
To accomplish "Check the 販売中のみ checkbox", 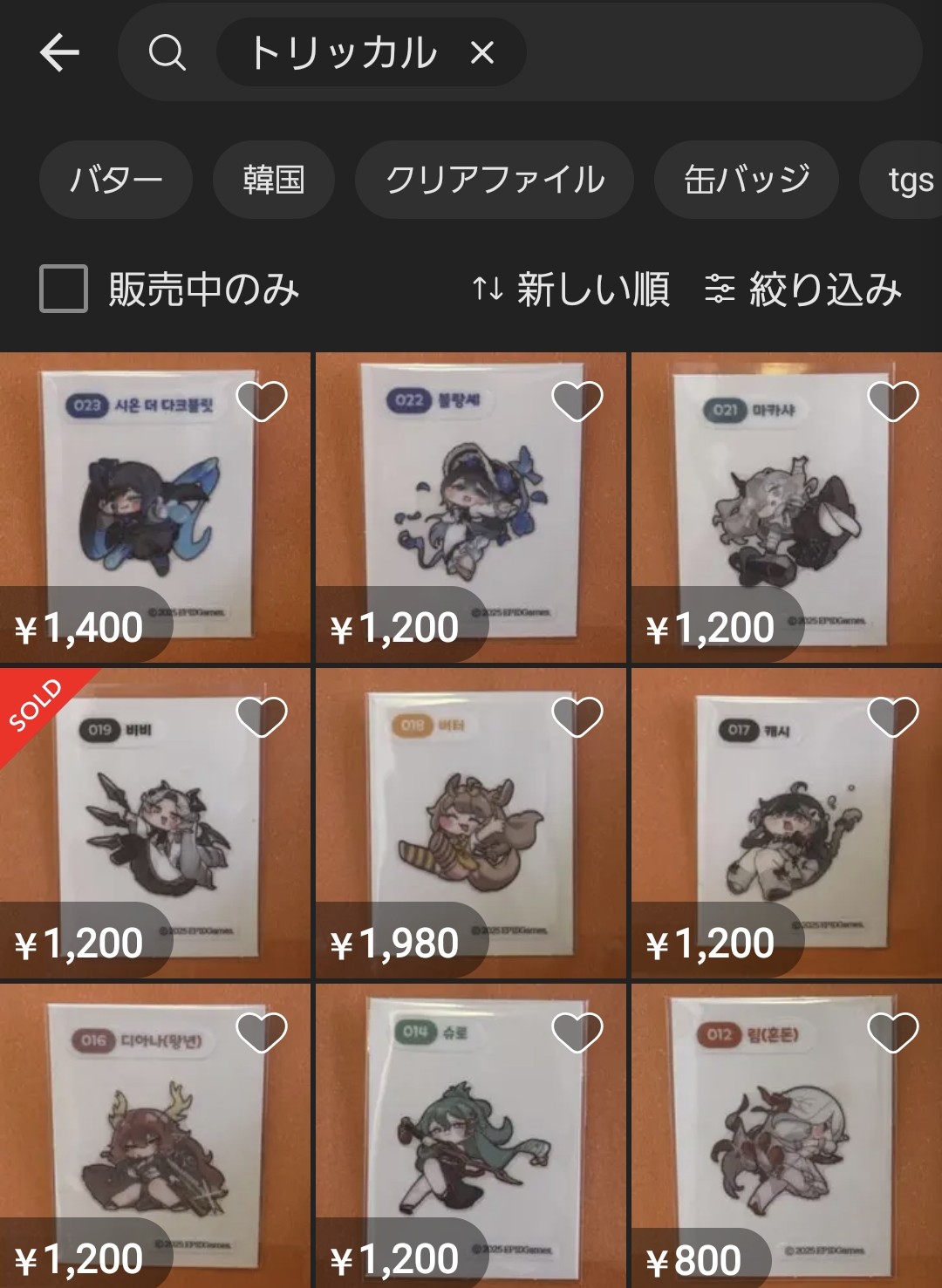I will tap(64, 289).
